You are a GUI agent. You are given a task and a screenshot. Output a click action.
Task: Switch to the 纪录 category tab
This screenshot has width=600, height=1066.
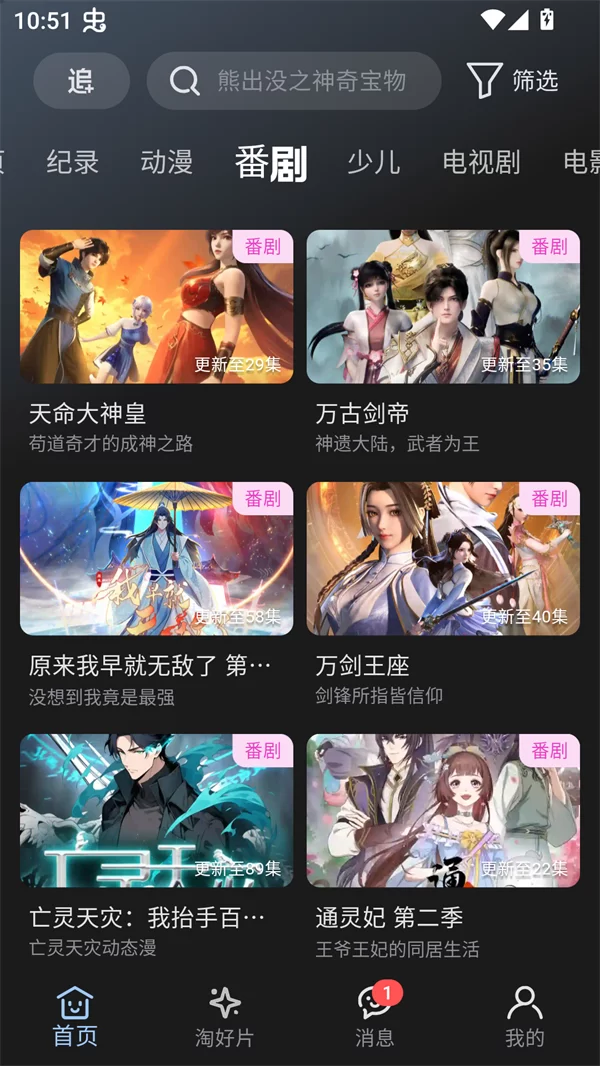click(73, 162)
